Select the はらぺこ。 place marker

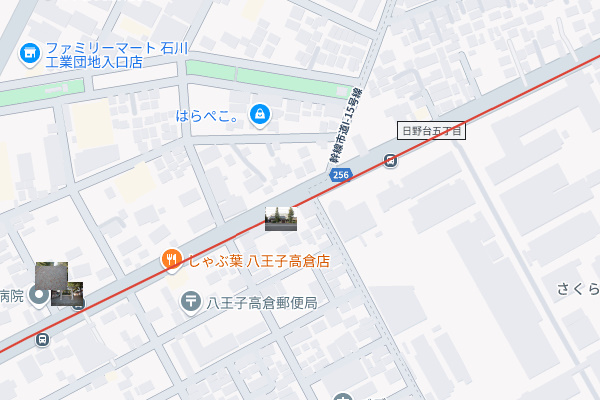click(260, 114)
